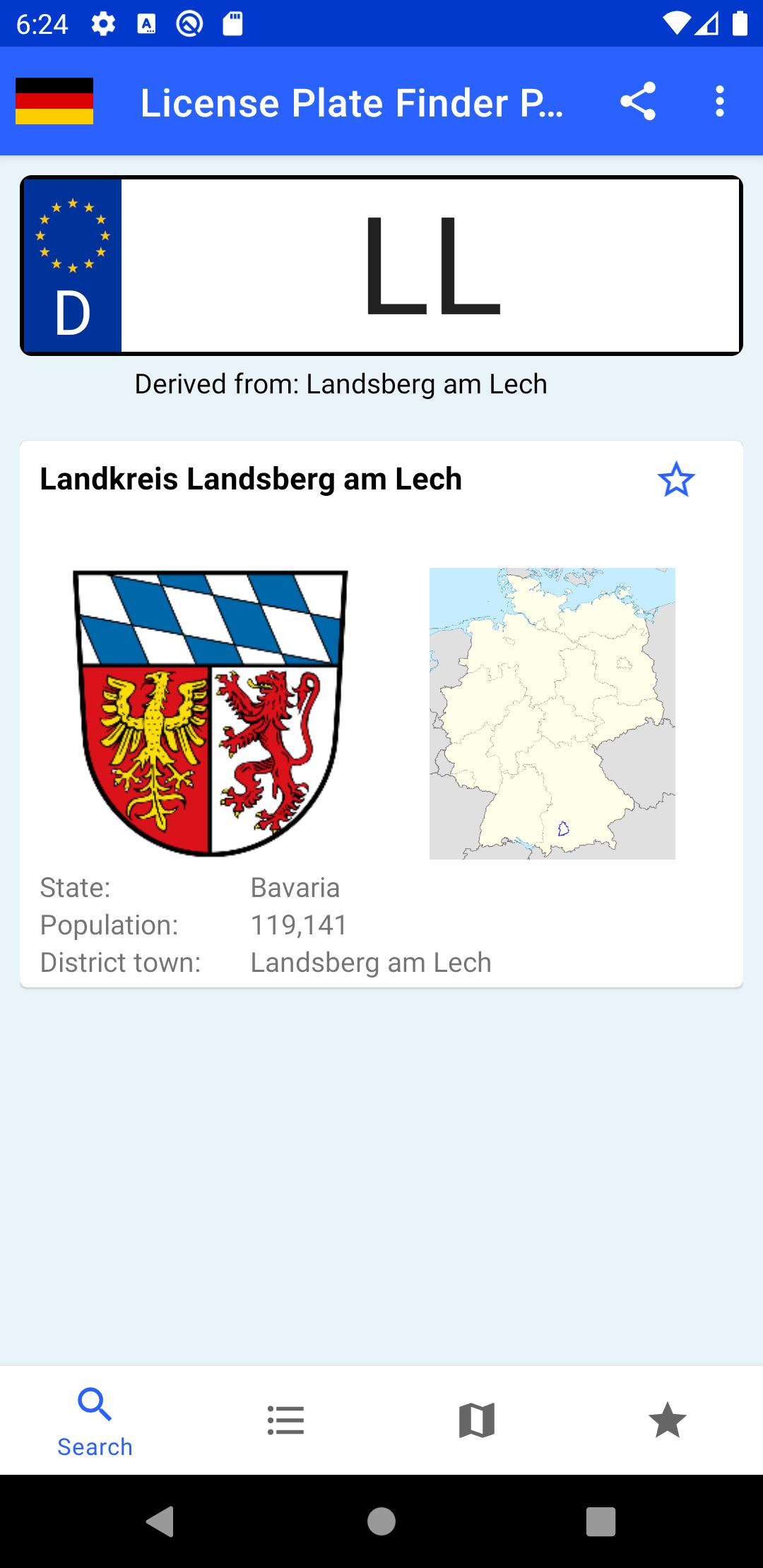Open the Landkreis Landsberg am Lech card
The image size is (763, 1568).
pyautogui.click(x=381, y=714)
